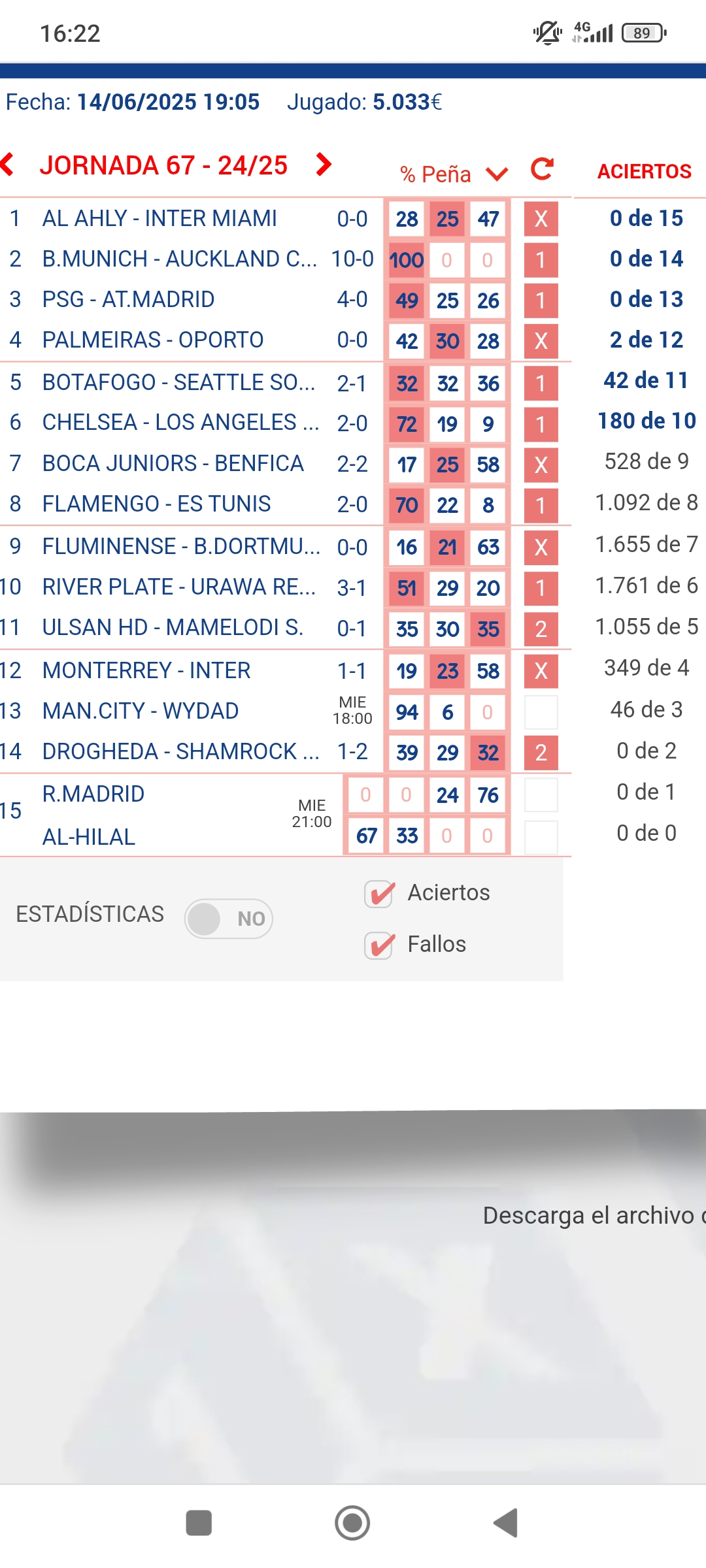Go back with the system back button
The width and height of the screenshot is (706, 1568).
tap(505, 1523)
